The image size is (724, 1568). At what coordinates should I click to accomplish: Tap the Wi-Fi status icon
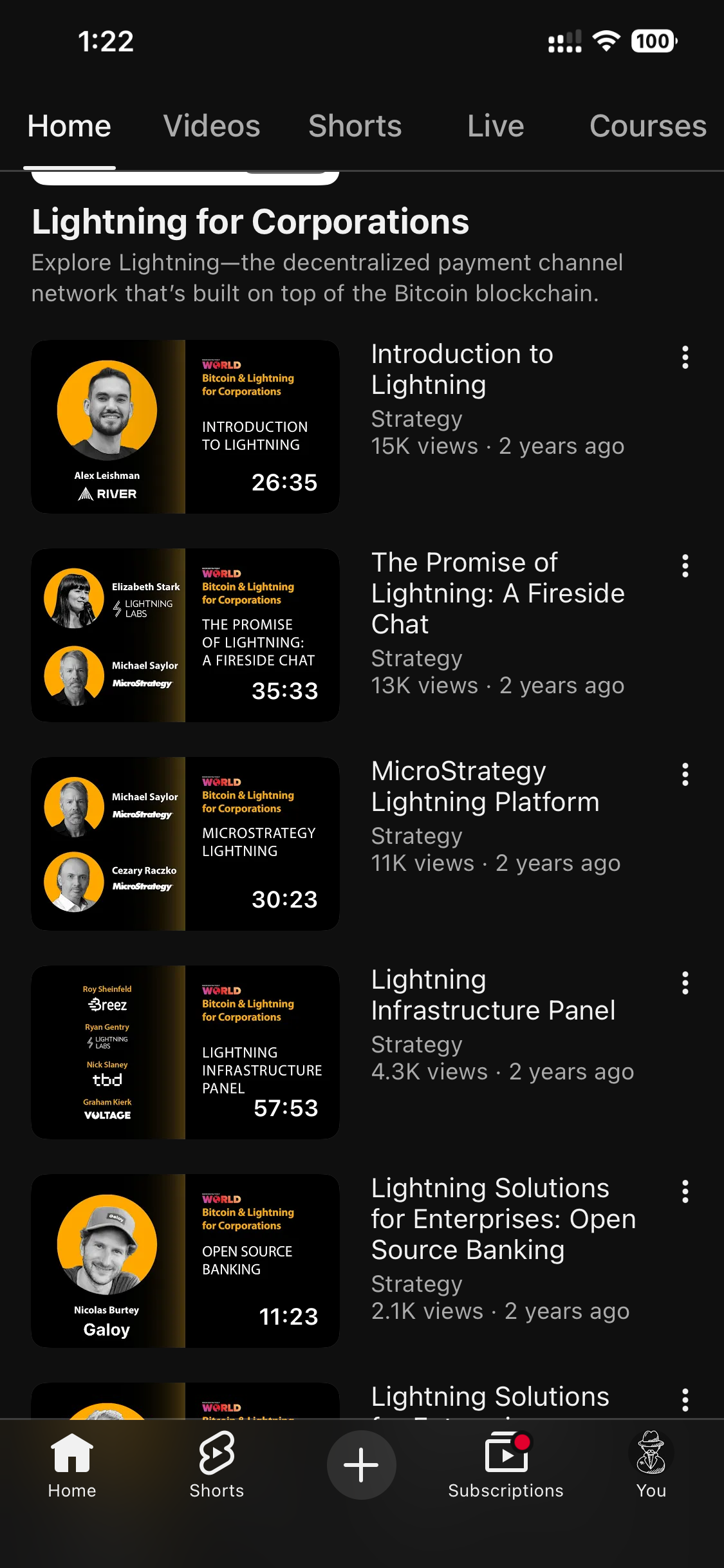(606, 41)
